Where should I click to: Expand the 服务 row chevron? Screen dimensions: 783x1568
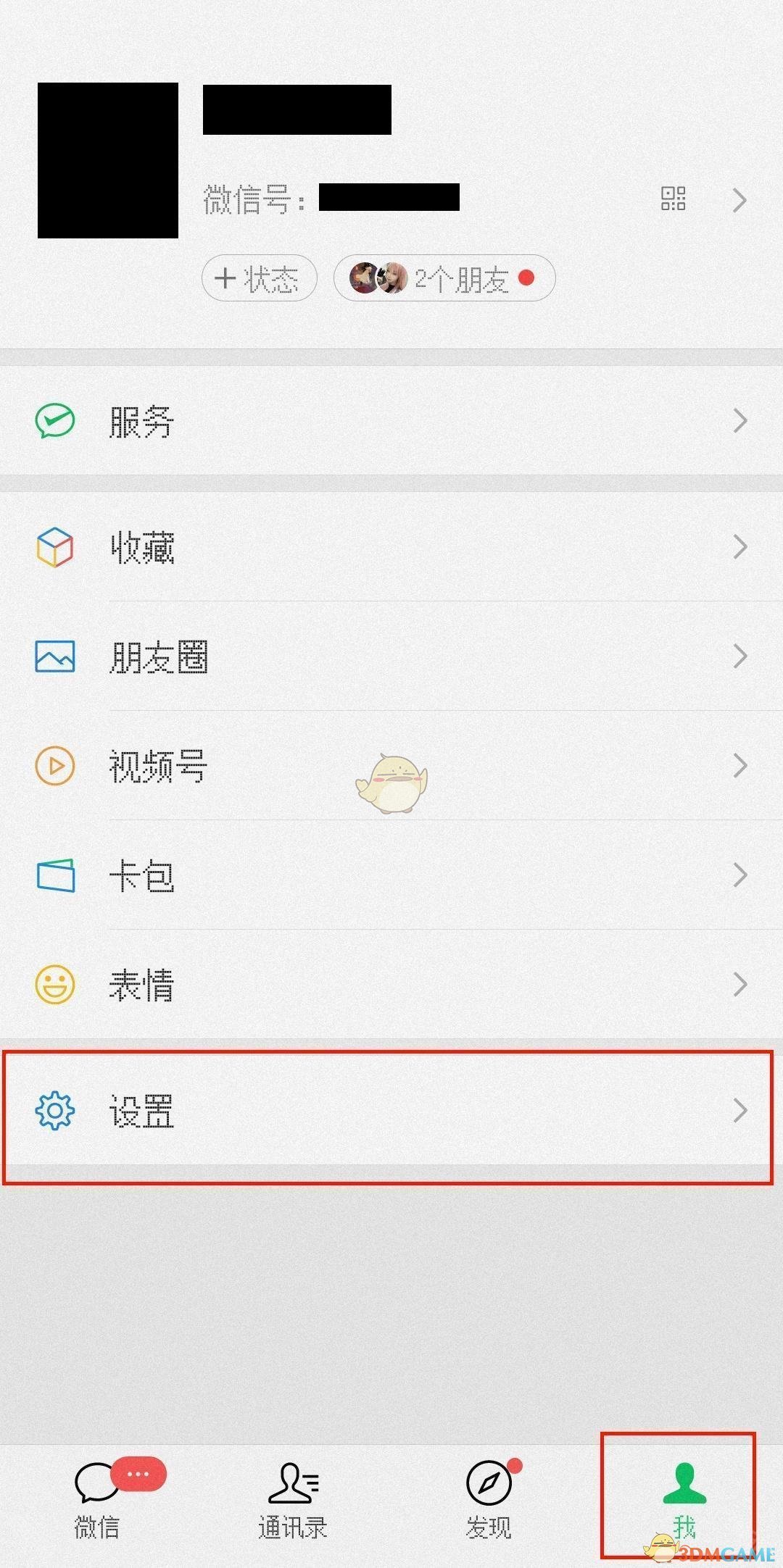741,420
